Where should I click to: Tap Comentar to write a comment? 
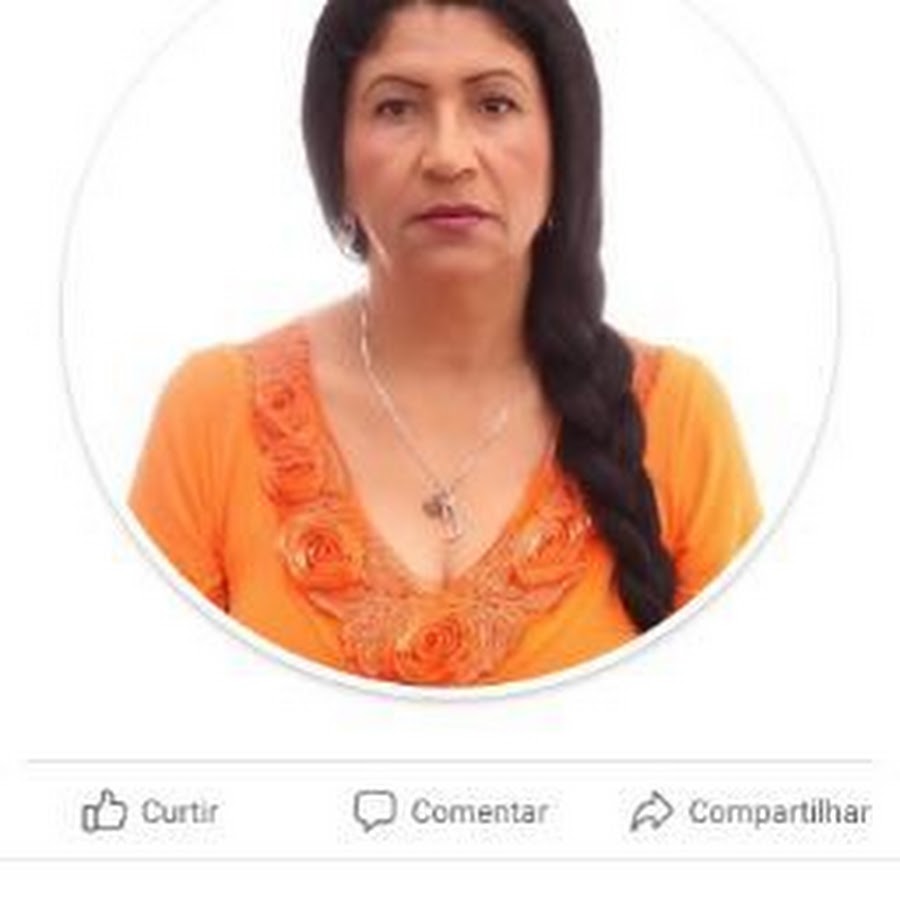pyautogui.click(x=451, y=811)
